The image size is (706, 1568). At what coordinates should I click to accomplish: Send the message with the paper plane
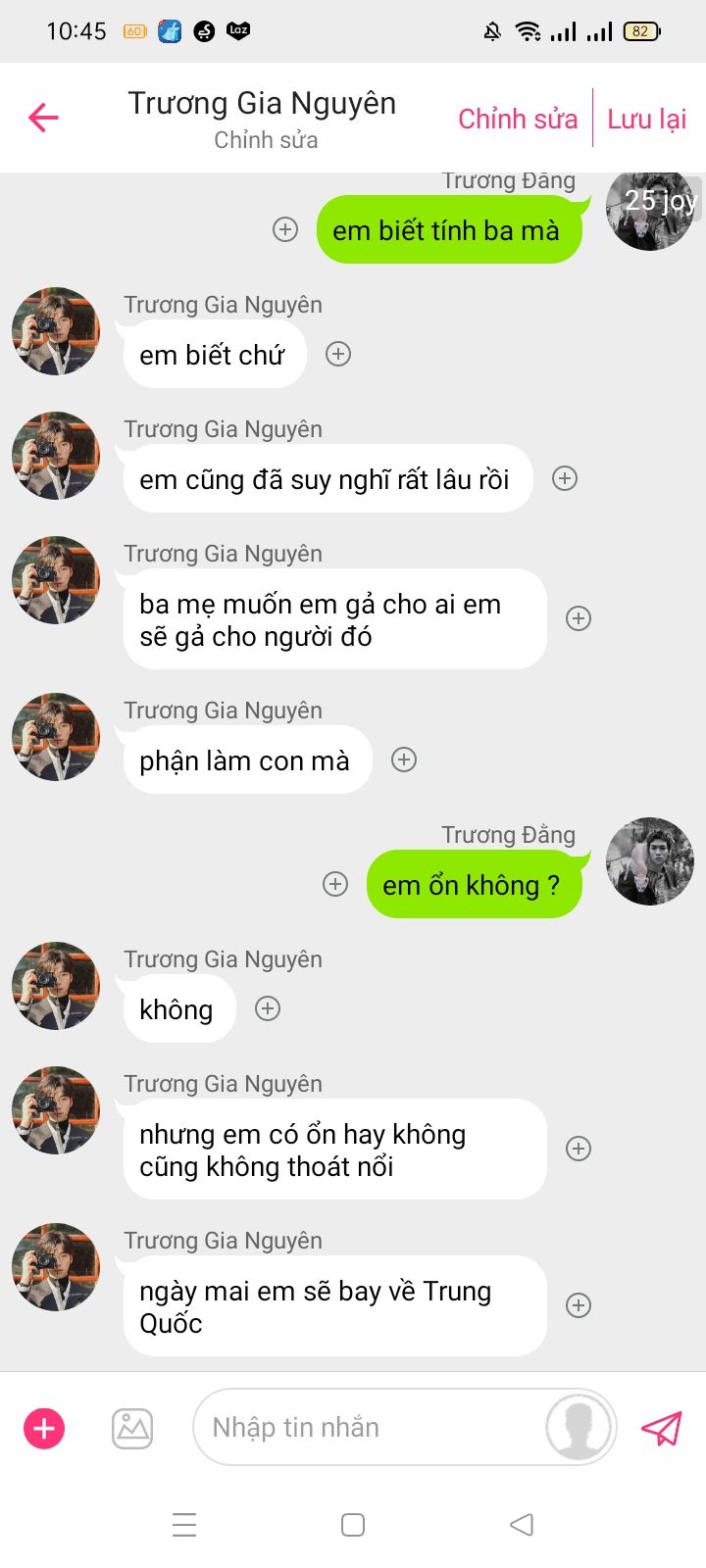coord(662,1428)
